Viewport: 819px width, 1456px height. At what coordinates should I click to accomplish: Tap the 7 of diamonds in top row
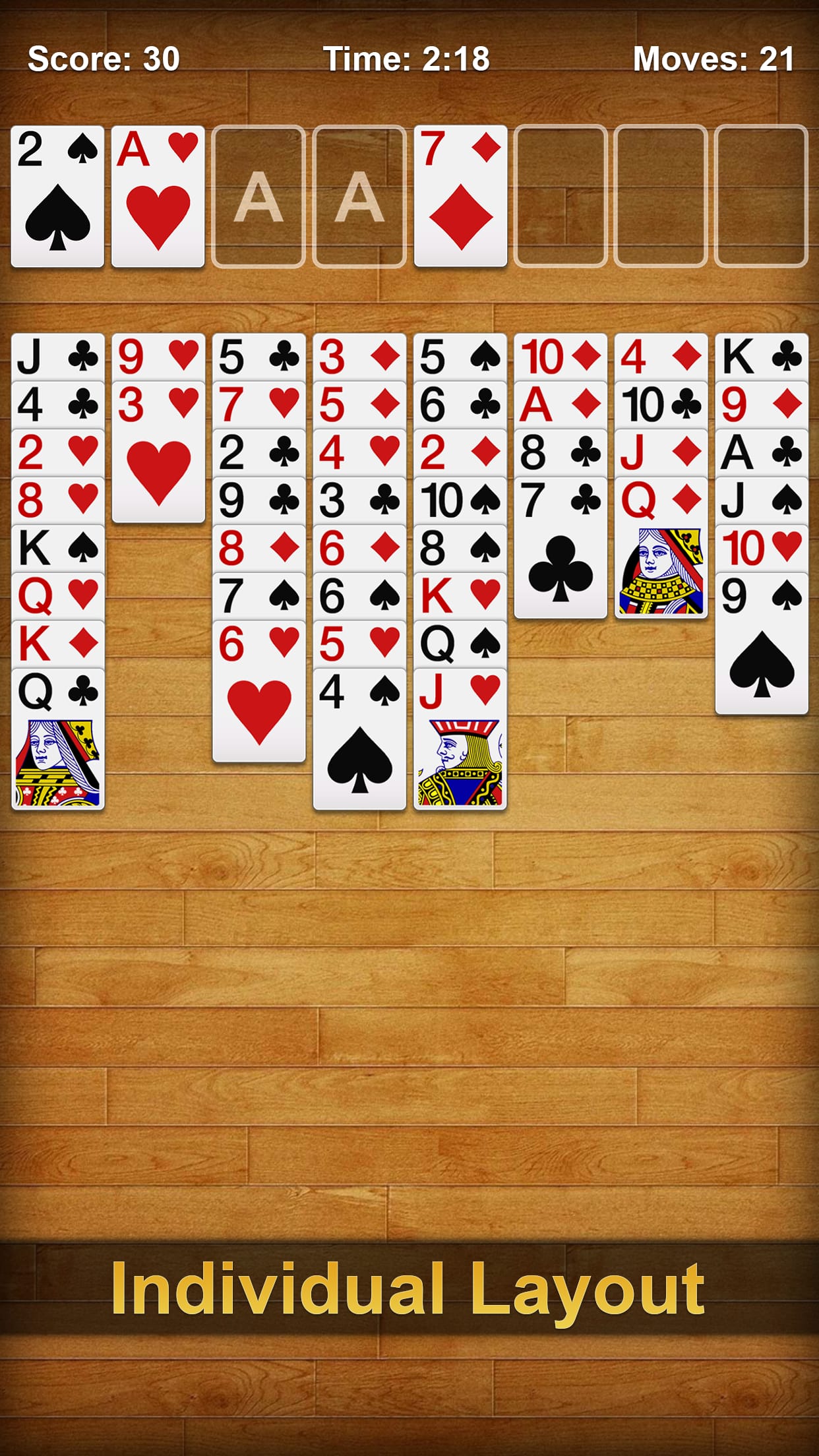(460, 197)
